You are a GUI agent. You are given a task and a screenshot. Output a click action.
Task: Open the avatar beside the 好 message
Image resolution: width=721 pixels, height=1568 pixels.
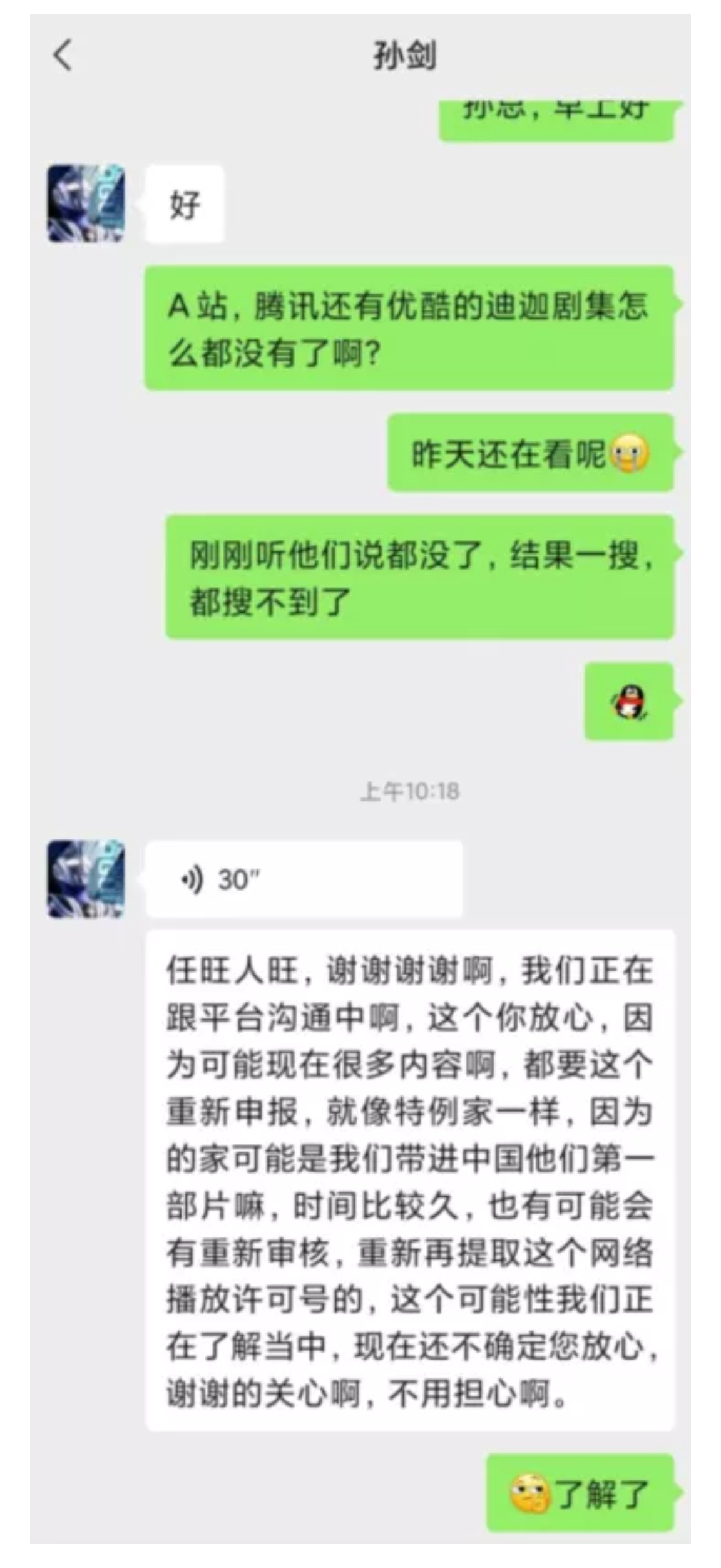(x=86, y=203)
